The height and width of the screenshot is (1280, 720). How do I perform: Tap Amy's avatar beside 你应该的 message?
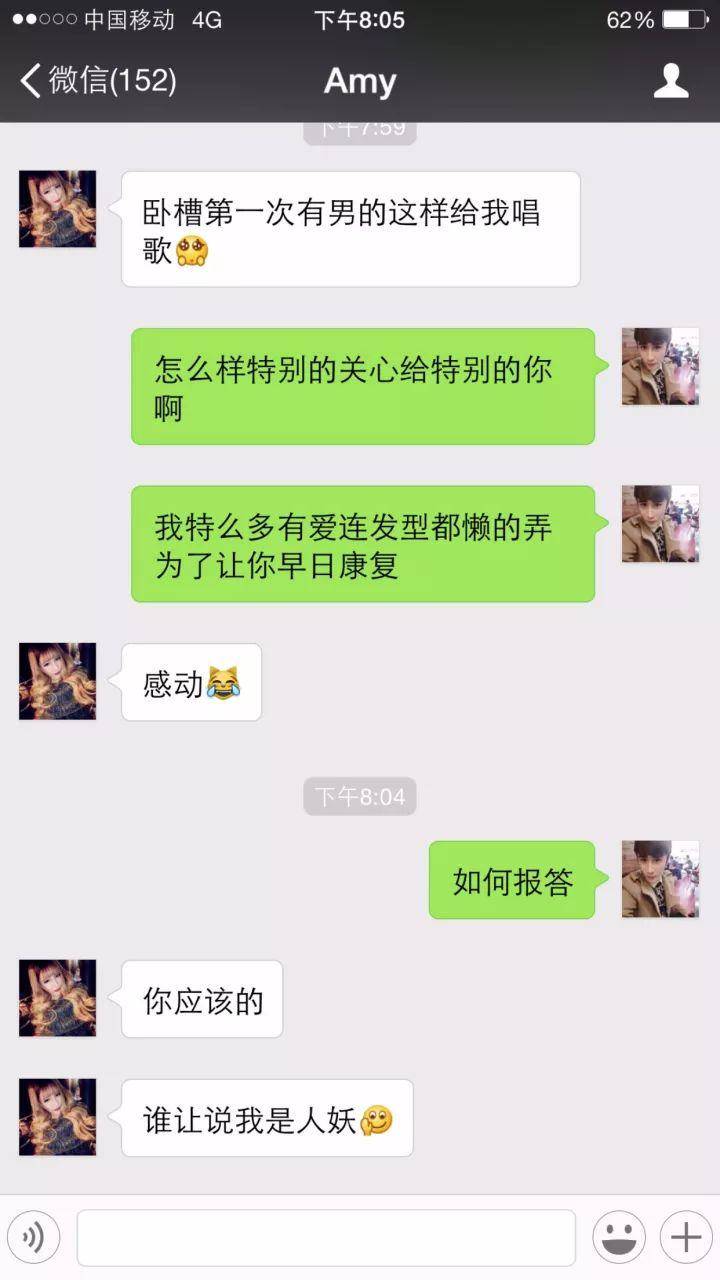click(x=57, y=999)
